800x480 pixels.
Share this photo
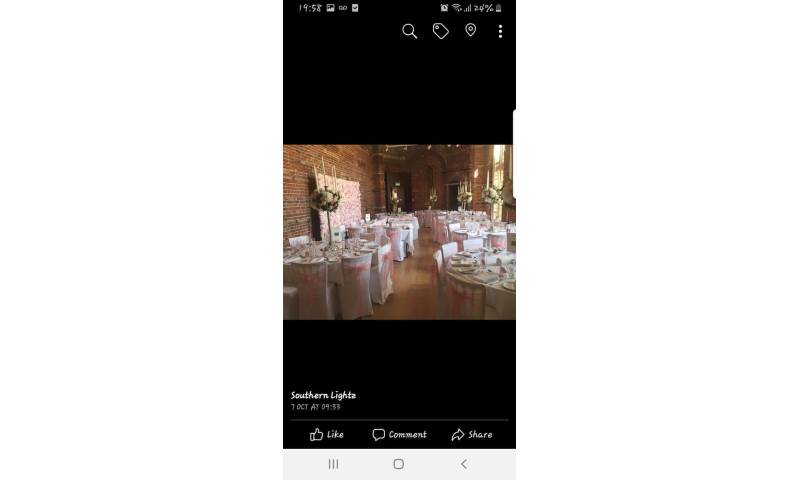click(x=472, y=434)
